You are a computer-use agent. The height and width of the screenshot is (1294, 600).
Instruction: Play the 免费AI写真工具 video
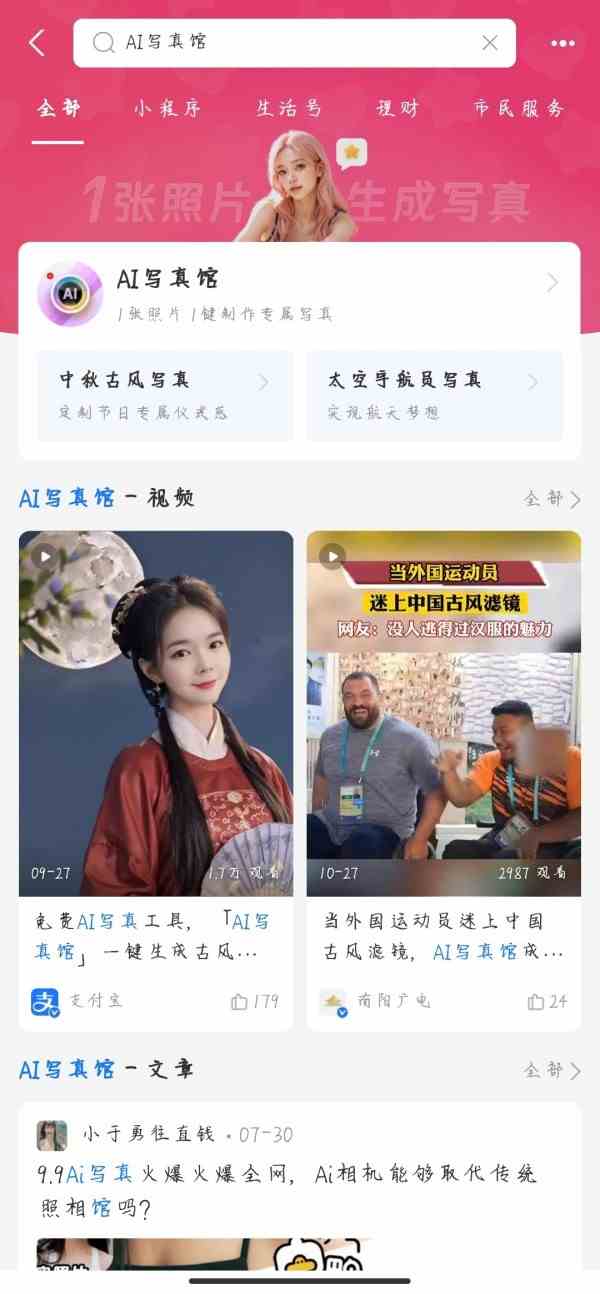(156, 712)
